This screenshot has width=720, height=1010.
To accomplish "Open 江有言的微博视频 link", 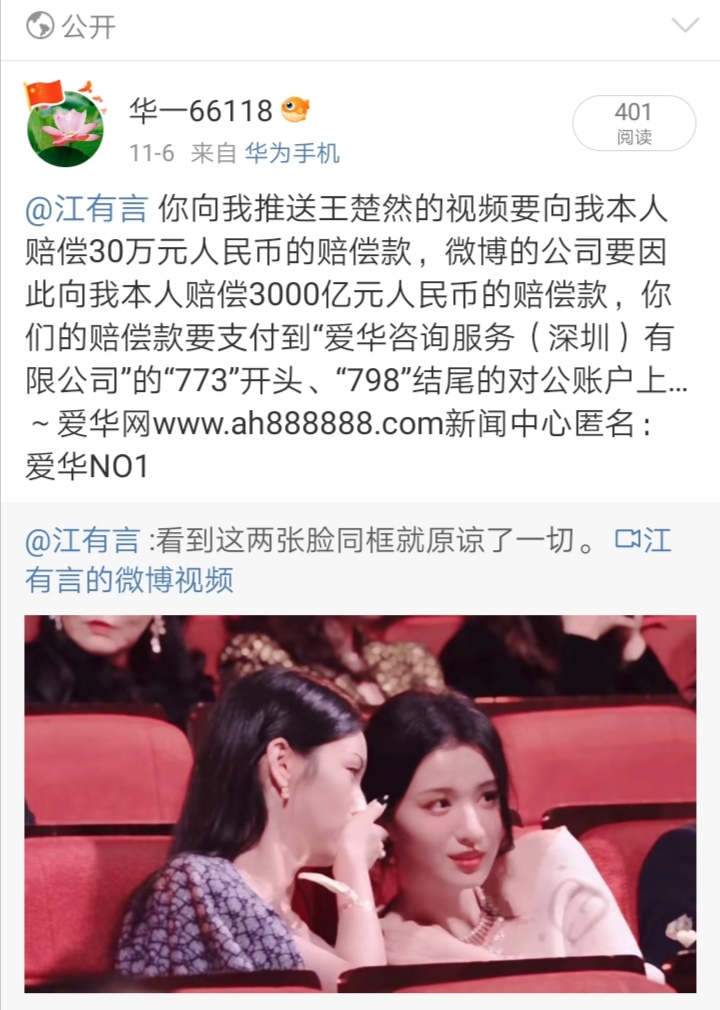I will point(130,579).
